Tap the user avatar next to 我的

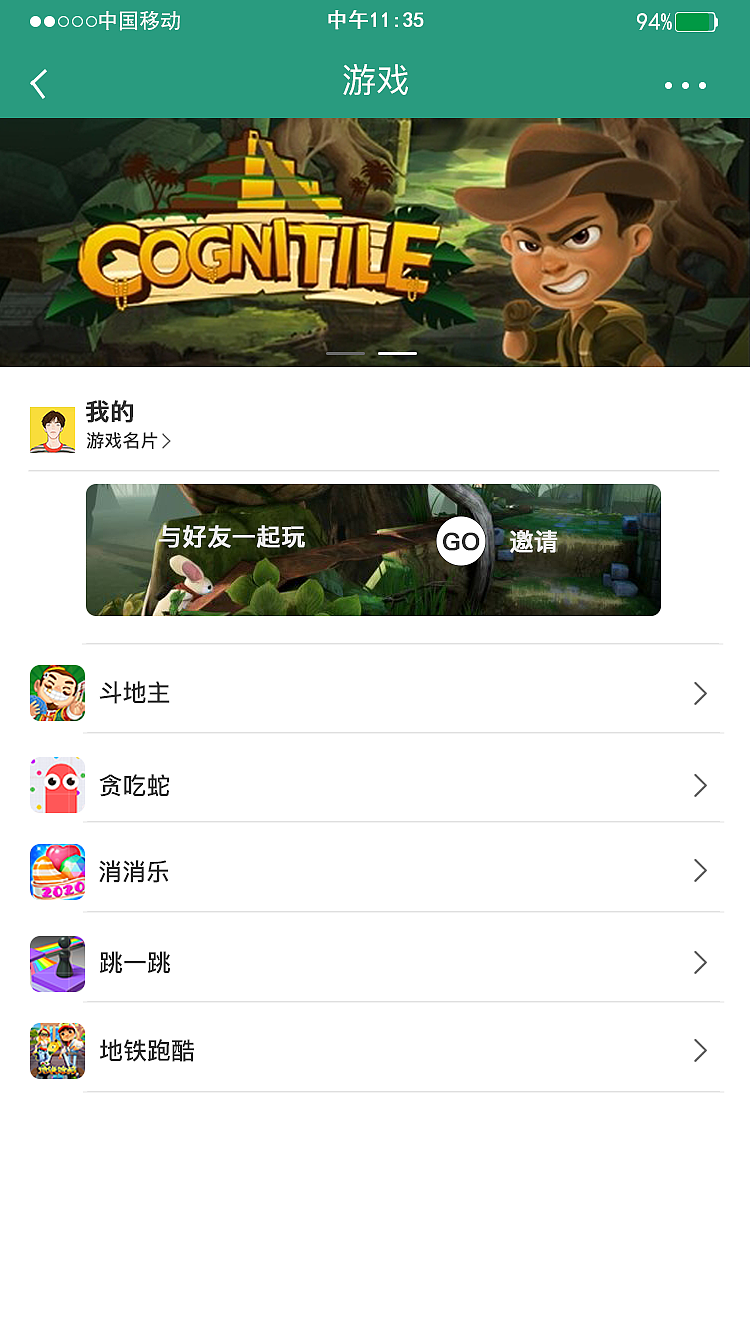[52, 429]
